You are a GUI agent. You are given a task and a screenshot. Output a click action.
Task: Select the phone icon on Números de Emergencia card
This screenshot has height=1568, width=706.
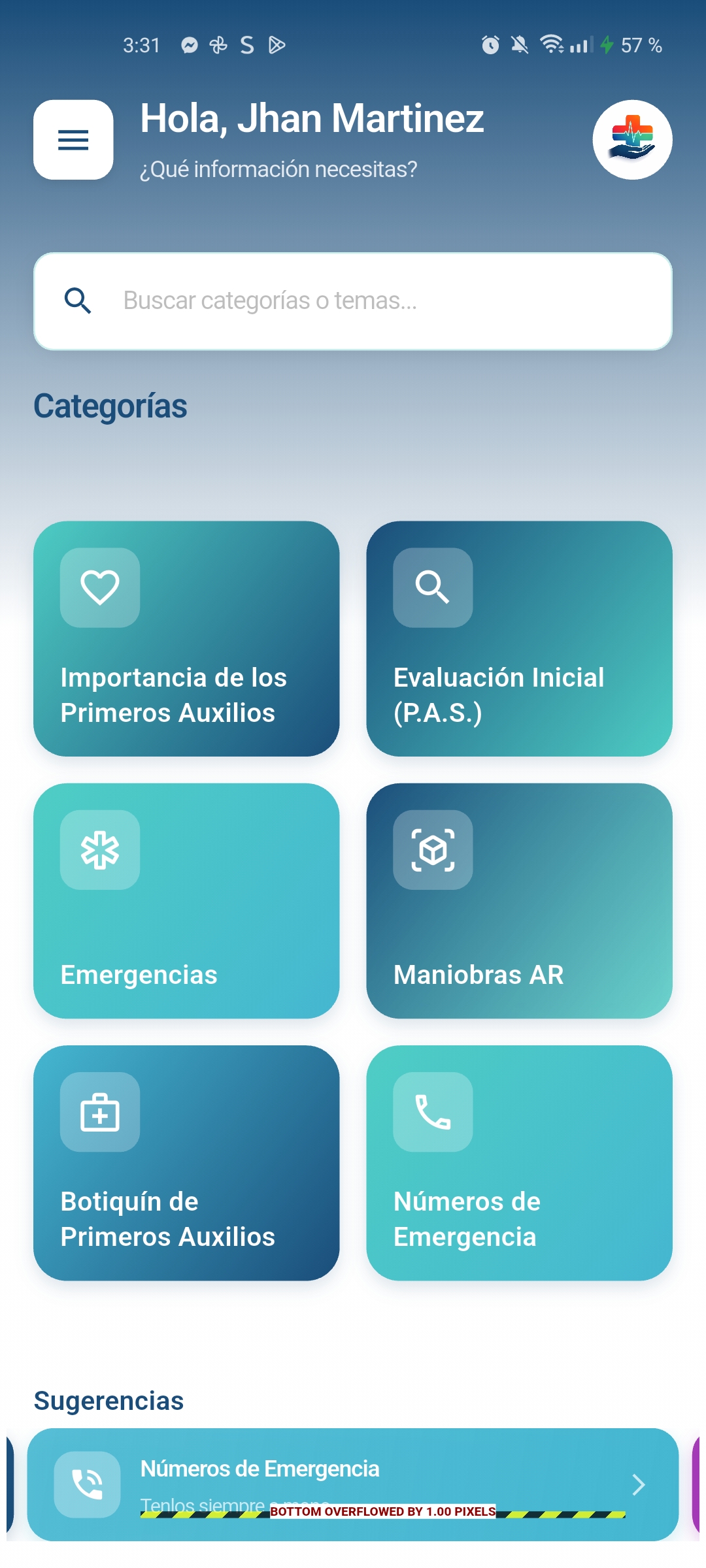click(433, 1113)
